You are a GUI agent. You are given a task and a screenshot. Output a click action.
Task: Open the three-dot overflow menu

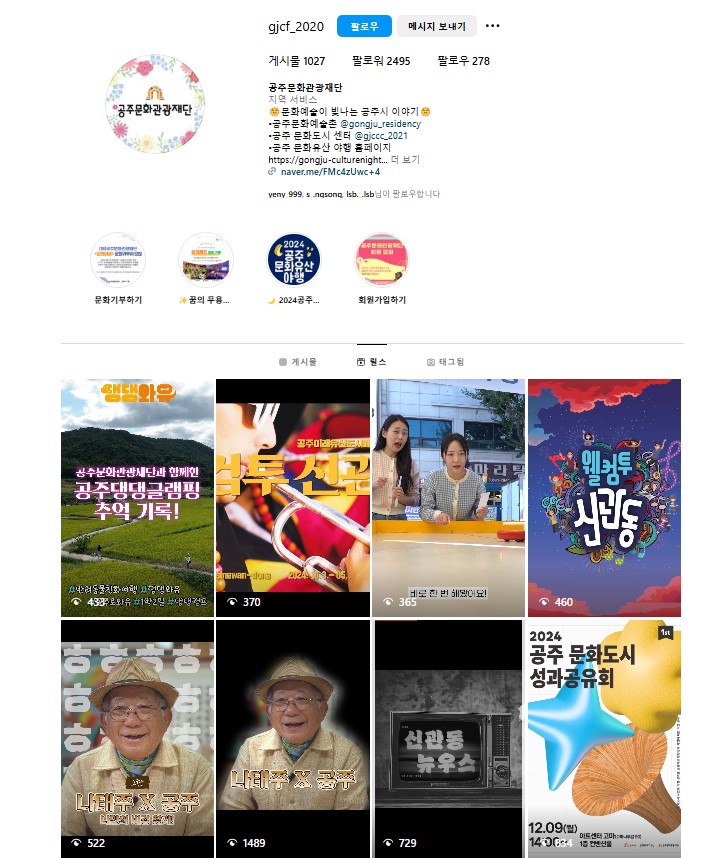[492, 26]
